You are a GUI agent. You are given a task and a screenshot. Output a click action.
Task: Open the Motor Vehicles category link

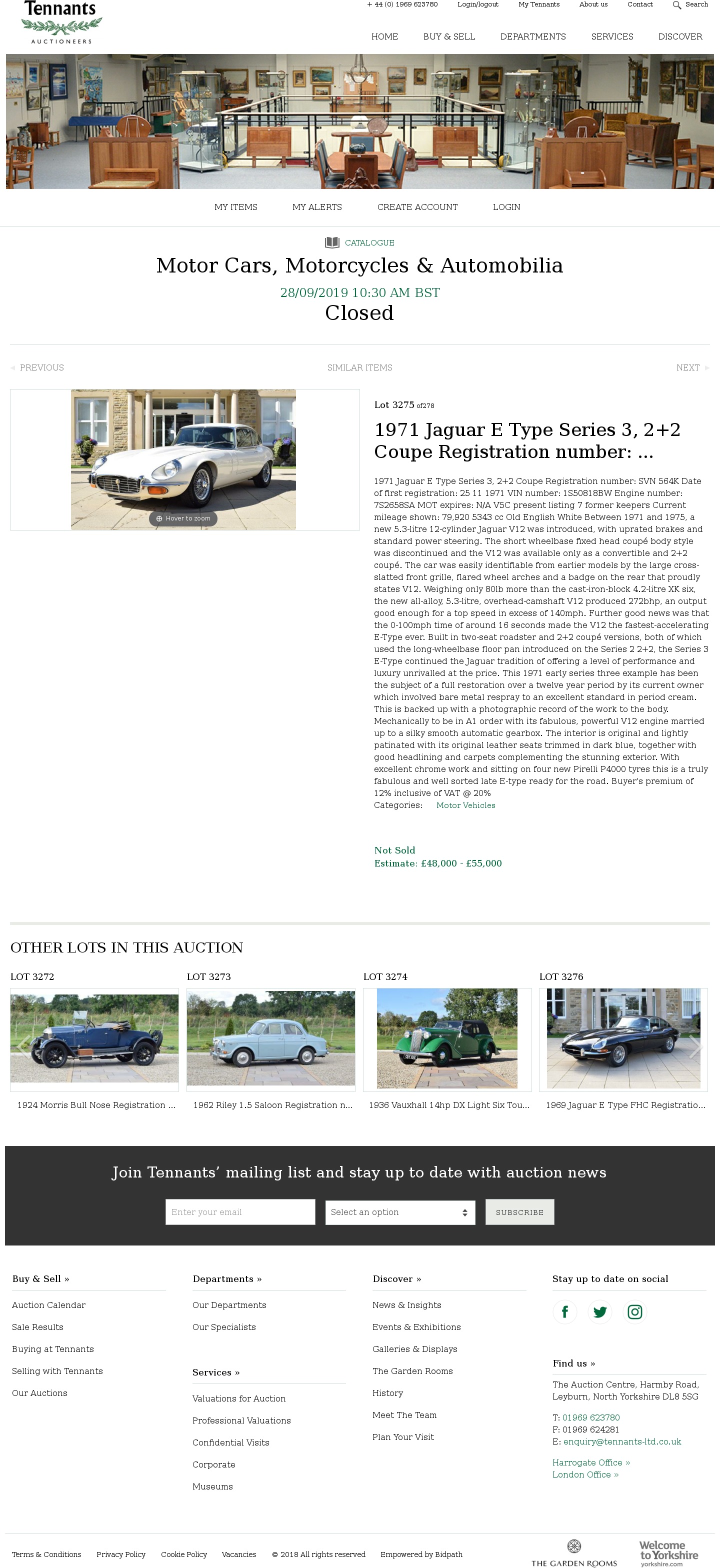(465, 805)
